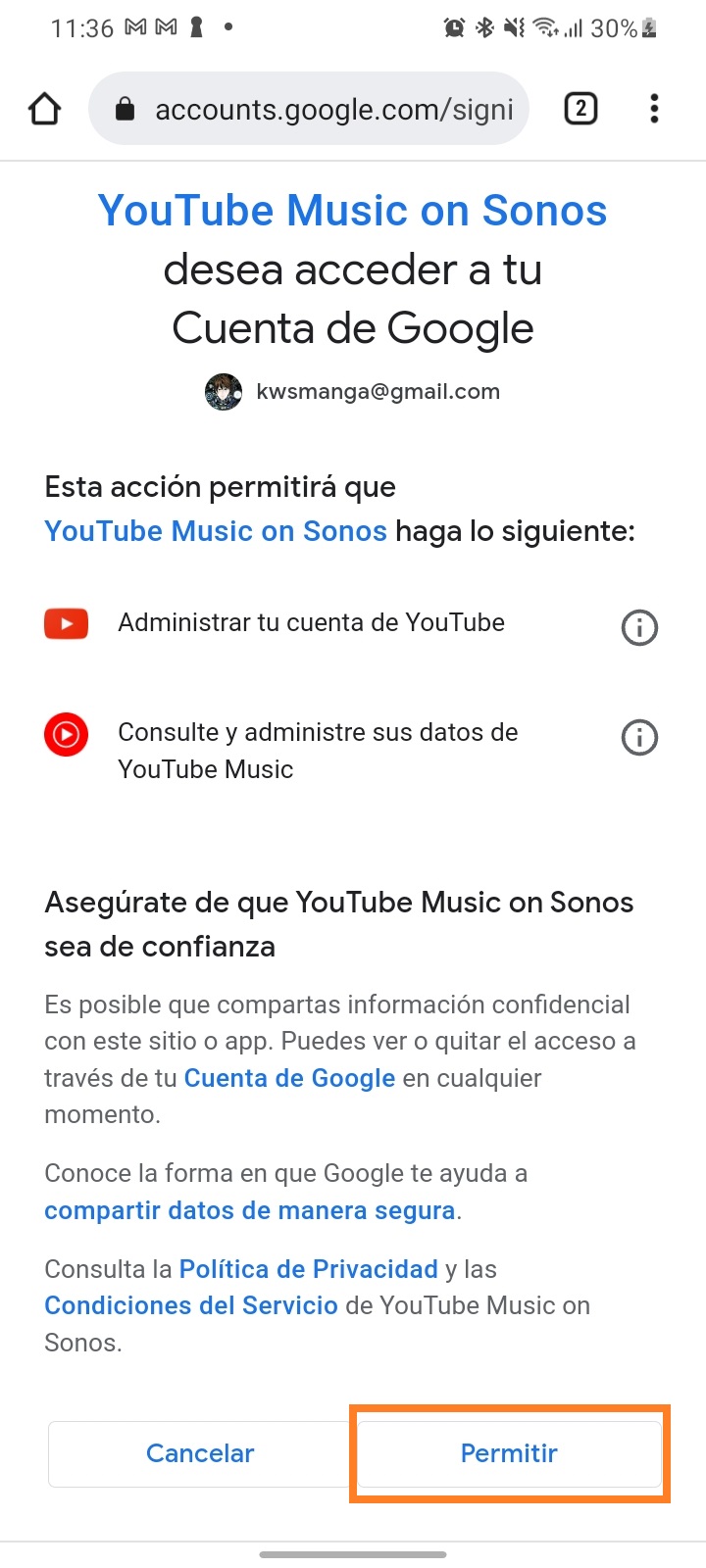Go to the browser home page
Screen dimensions: 706x1568
[45, 109]
